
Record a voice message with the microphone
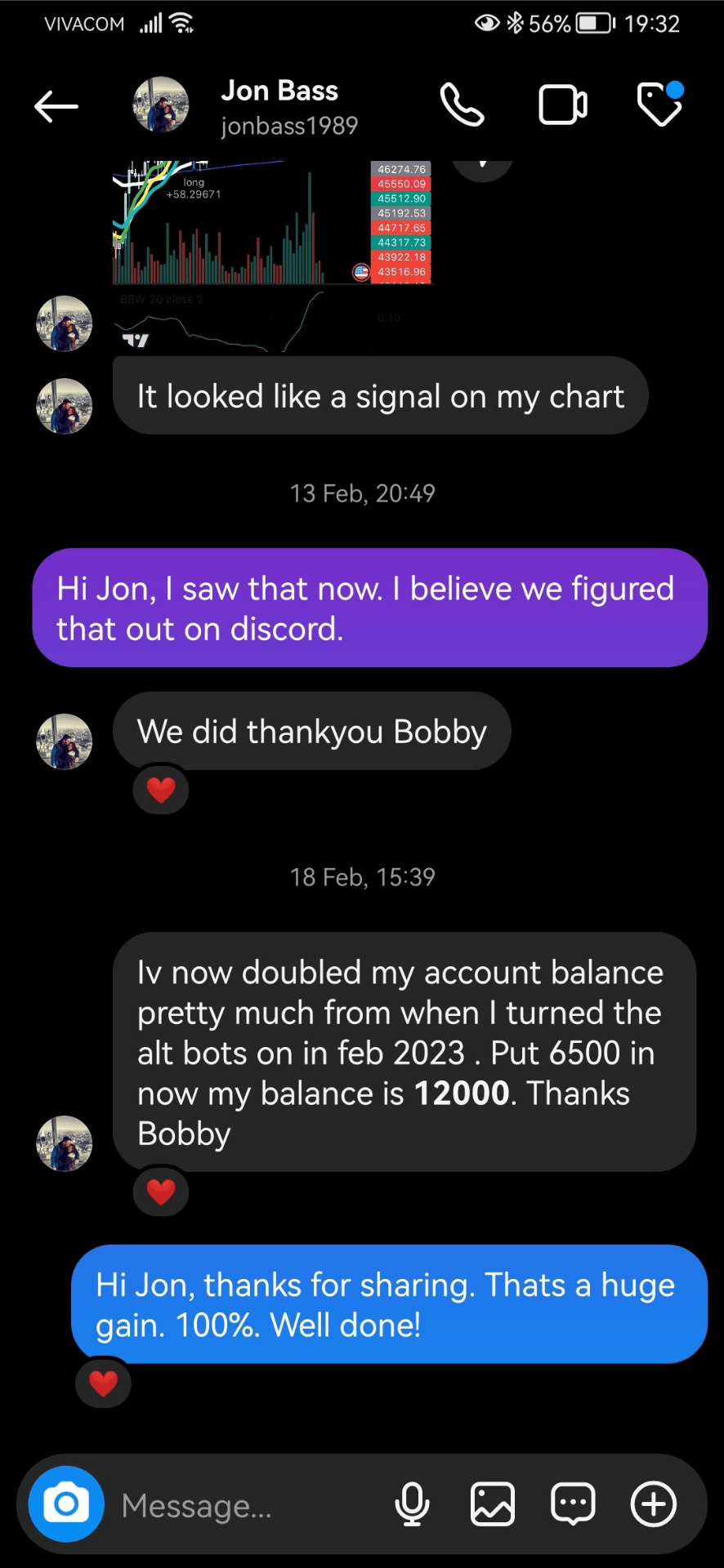[412, 1503]
